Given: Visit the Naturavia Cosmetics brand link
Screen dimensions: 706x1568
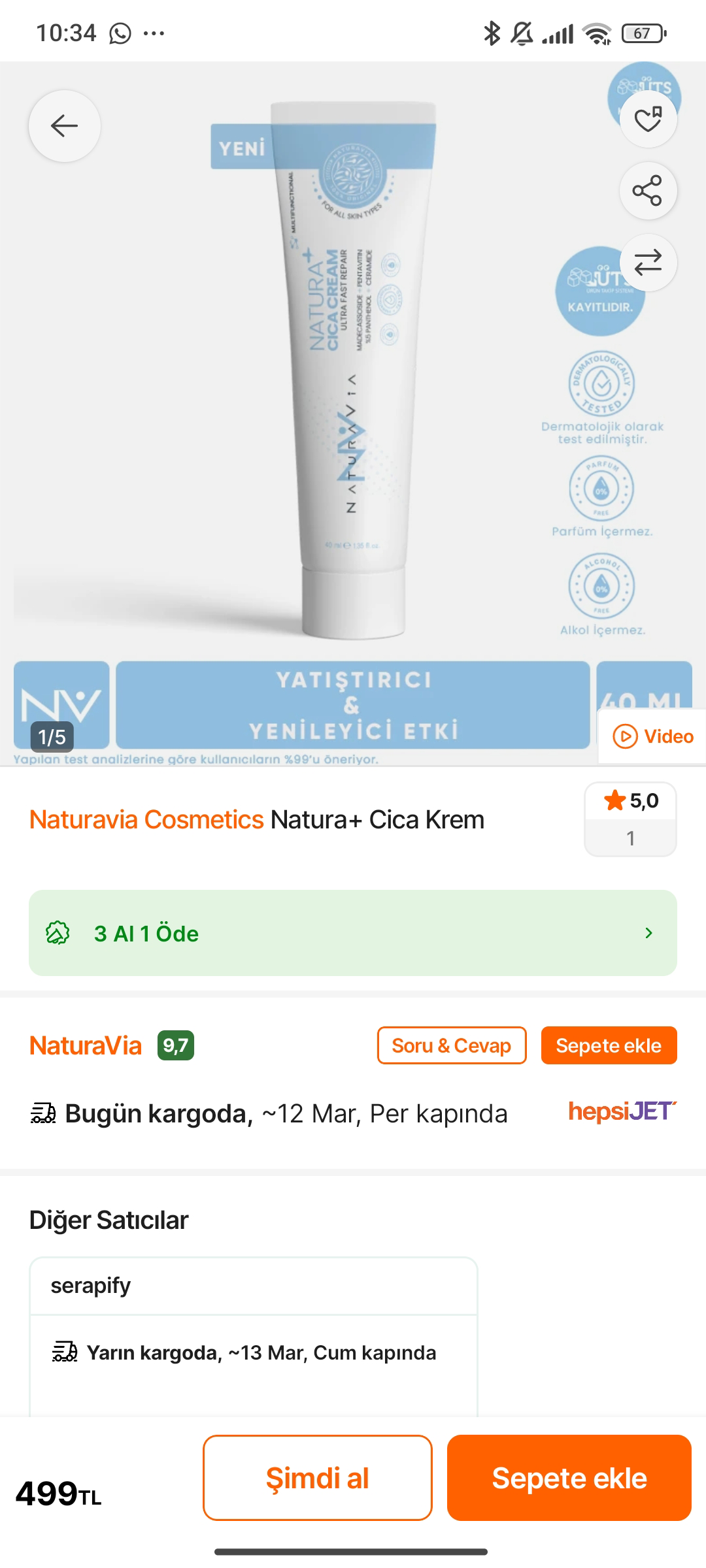Looking at the screenshot, I should point(146,819).
